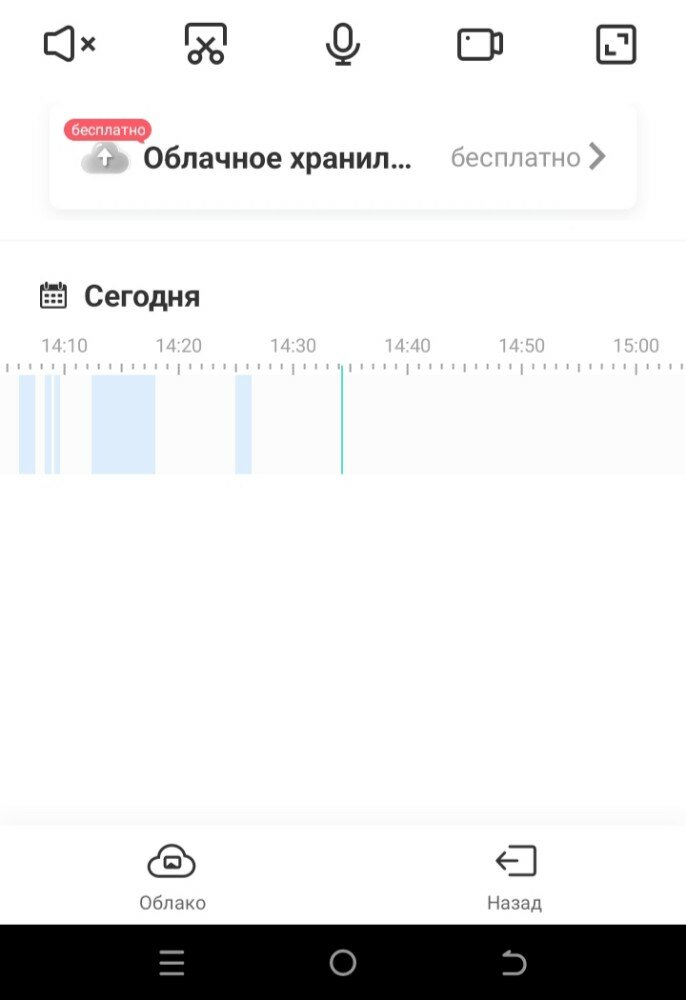Open the Облако tab
This screenshot has width=686, height=1000.
point(172,877)
